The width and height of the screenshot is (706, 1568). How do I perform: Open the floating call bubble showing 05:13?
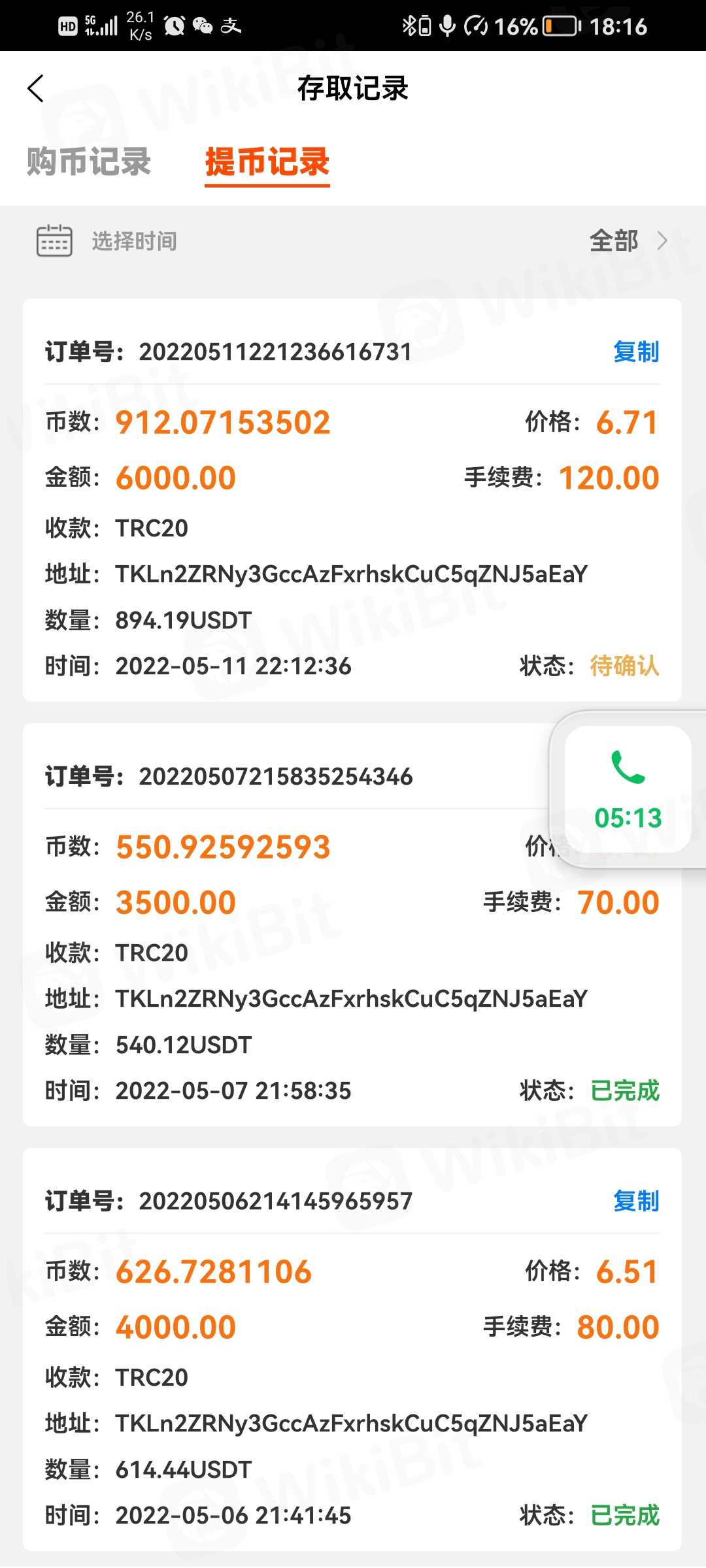[628, 789]
